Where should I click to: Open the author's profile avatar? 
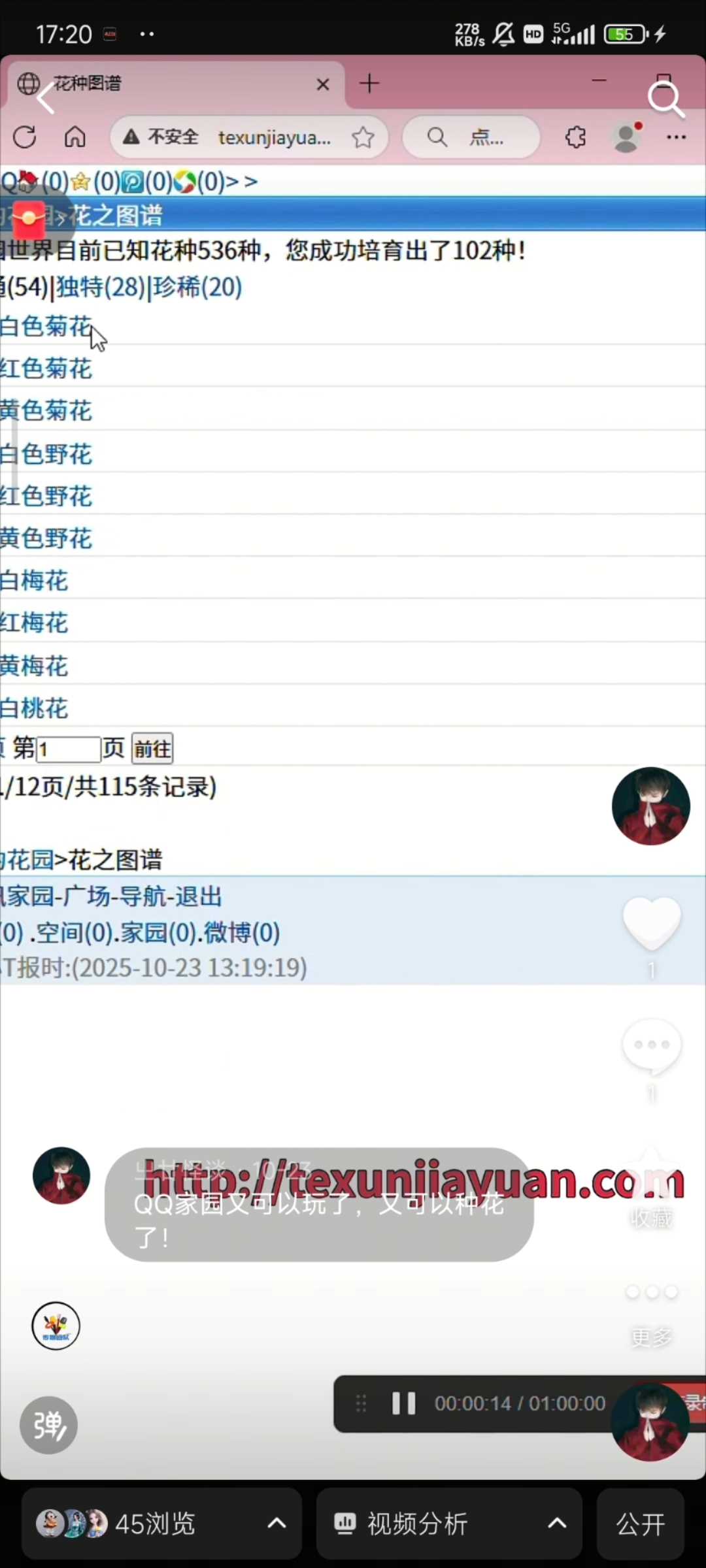(x=650, y=806)
